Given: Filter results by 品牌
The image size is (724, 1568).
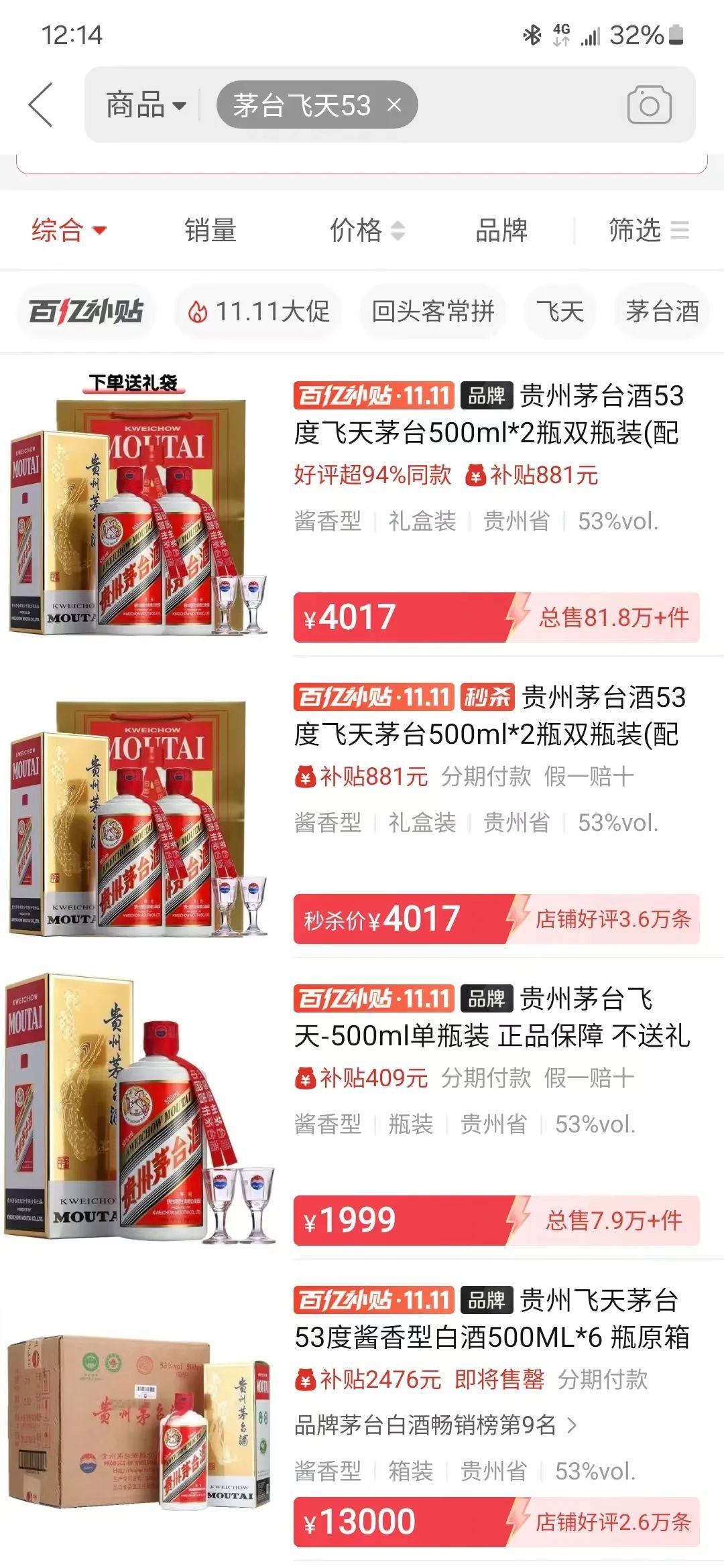Looking at the screenshot, I should coord(501,231).
